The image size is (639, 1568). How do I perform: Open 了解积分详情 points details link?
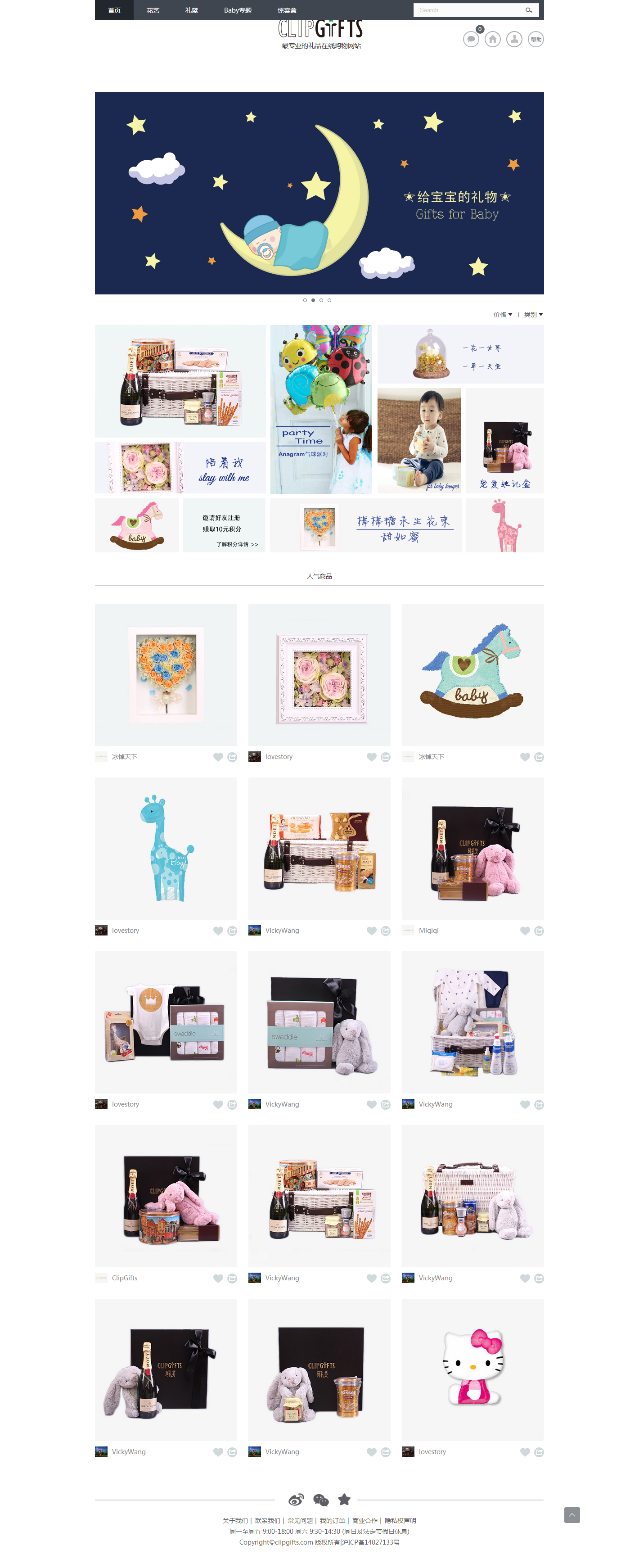(x=237, y=544)
